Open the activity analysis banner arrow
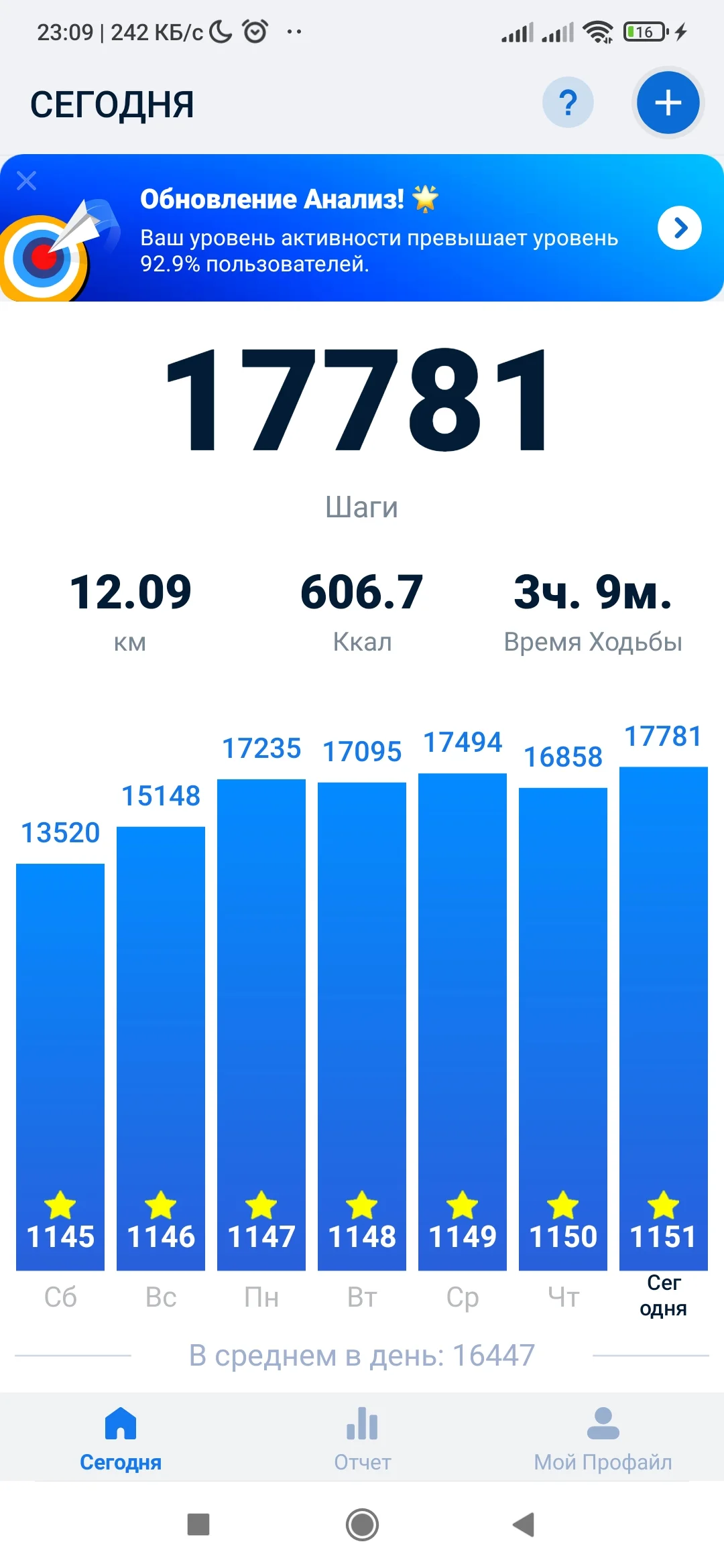 click(680, 228)
